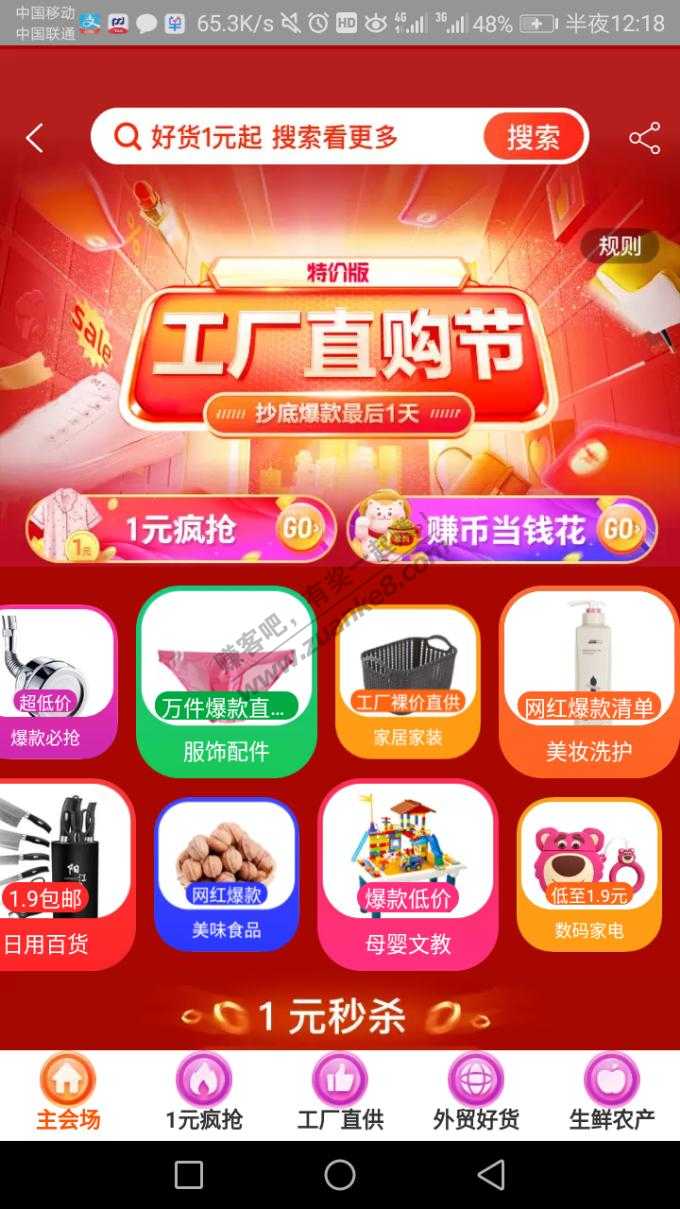
Task: Open the 1元疯抢 GO banner
Action: click(180, 529)
